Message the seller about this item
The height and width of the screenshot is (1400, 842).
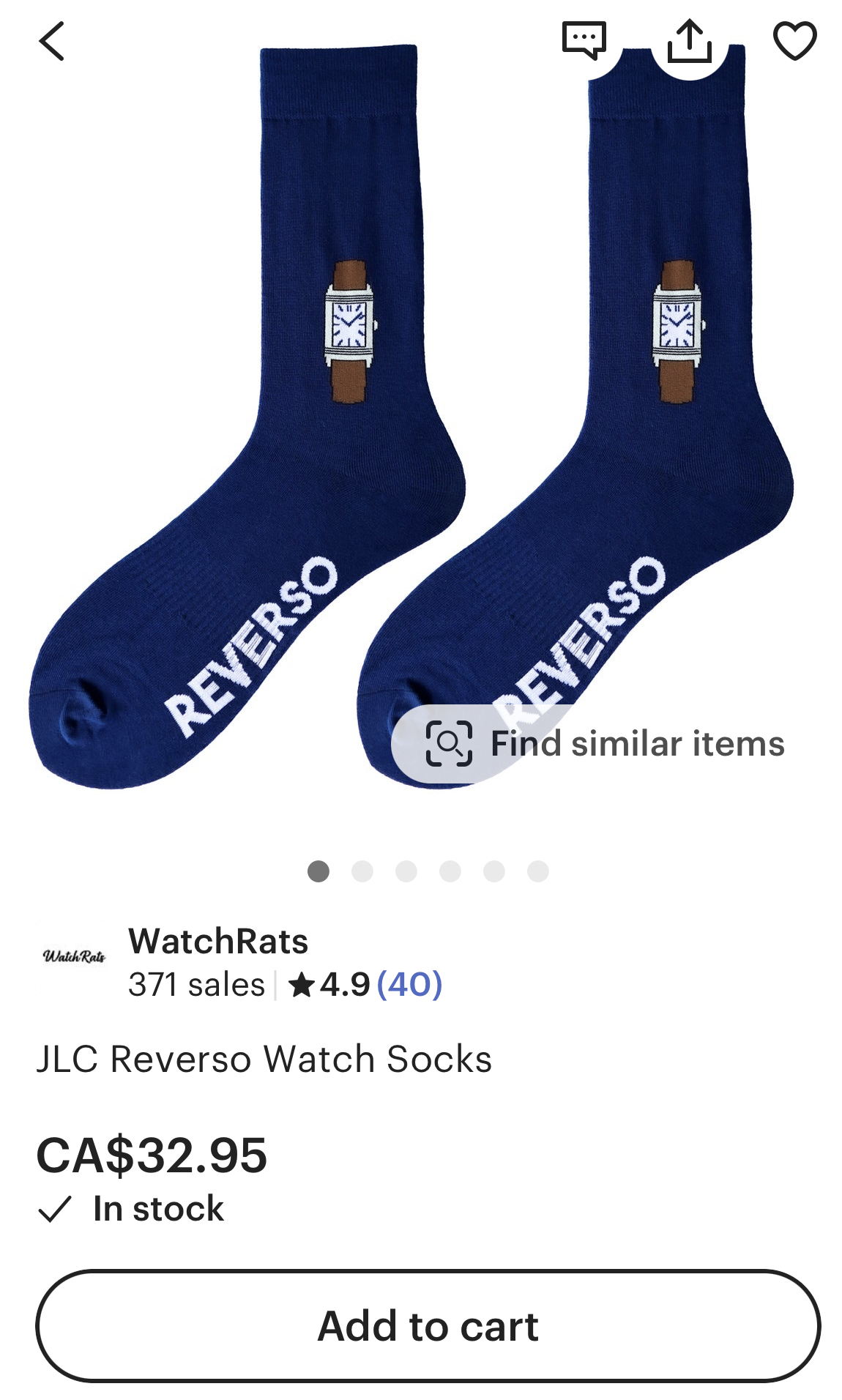pos(584,40)
